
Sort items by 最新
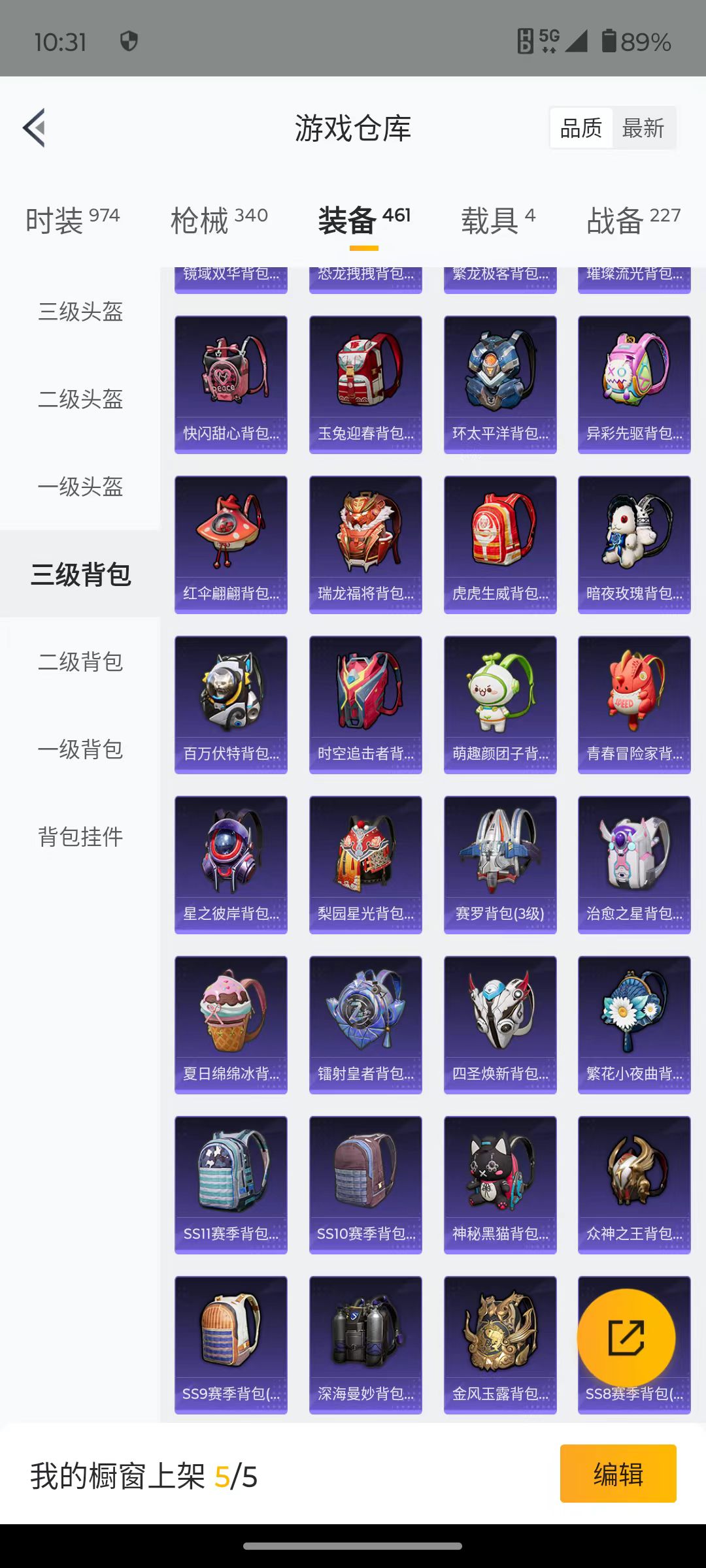(x=643, y=128)
